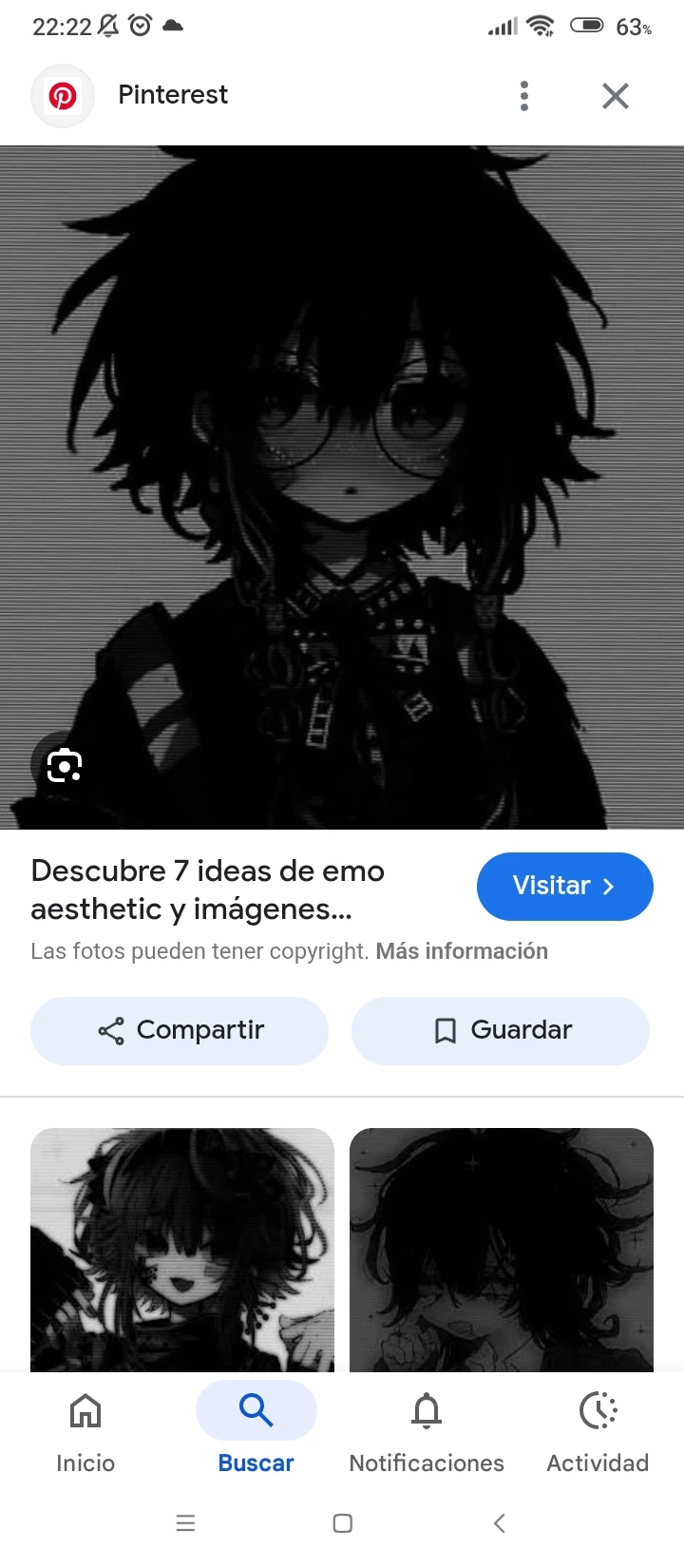Close the image viewer
The width and height of the screenshot is (684, 1568).
click(x=616, y=96)
